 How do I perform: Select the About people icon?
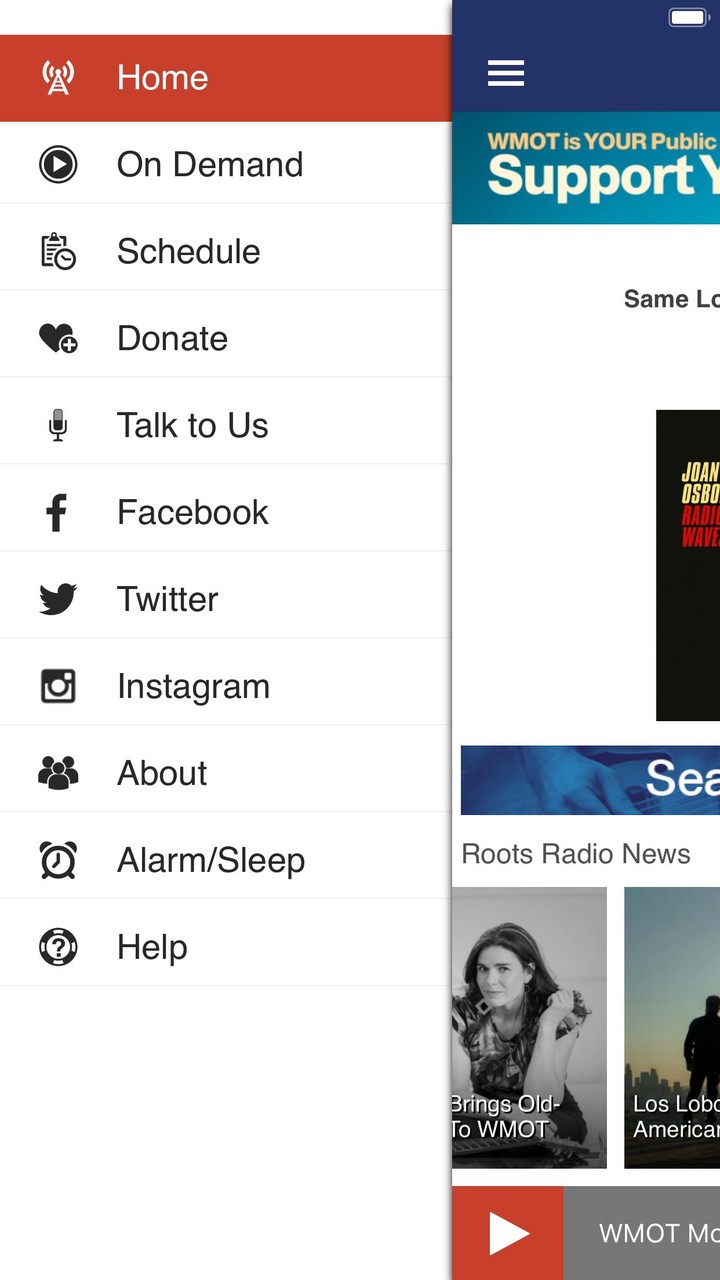59,772
